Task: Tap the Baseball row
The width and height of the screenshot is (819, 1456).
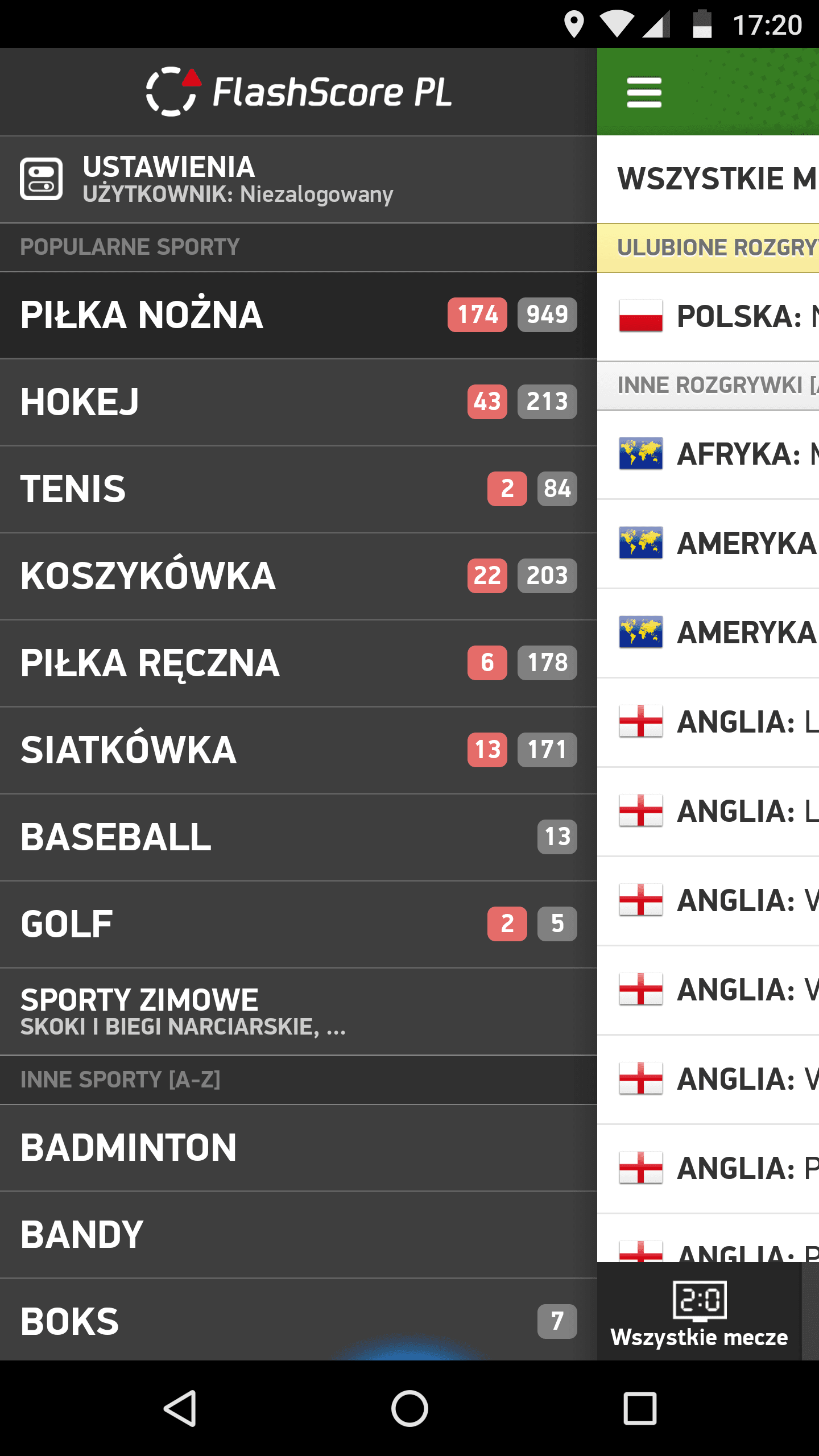Action: tap(298, 837)
